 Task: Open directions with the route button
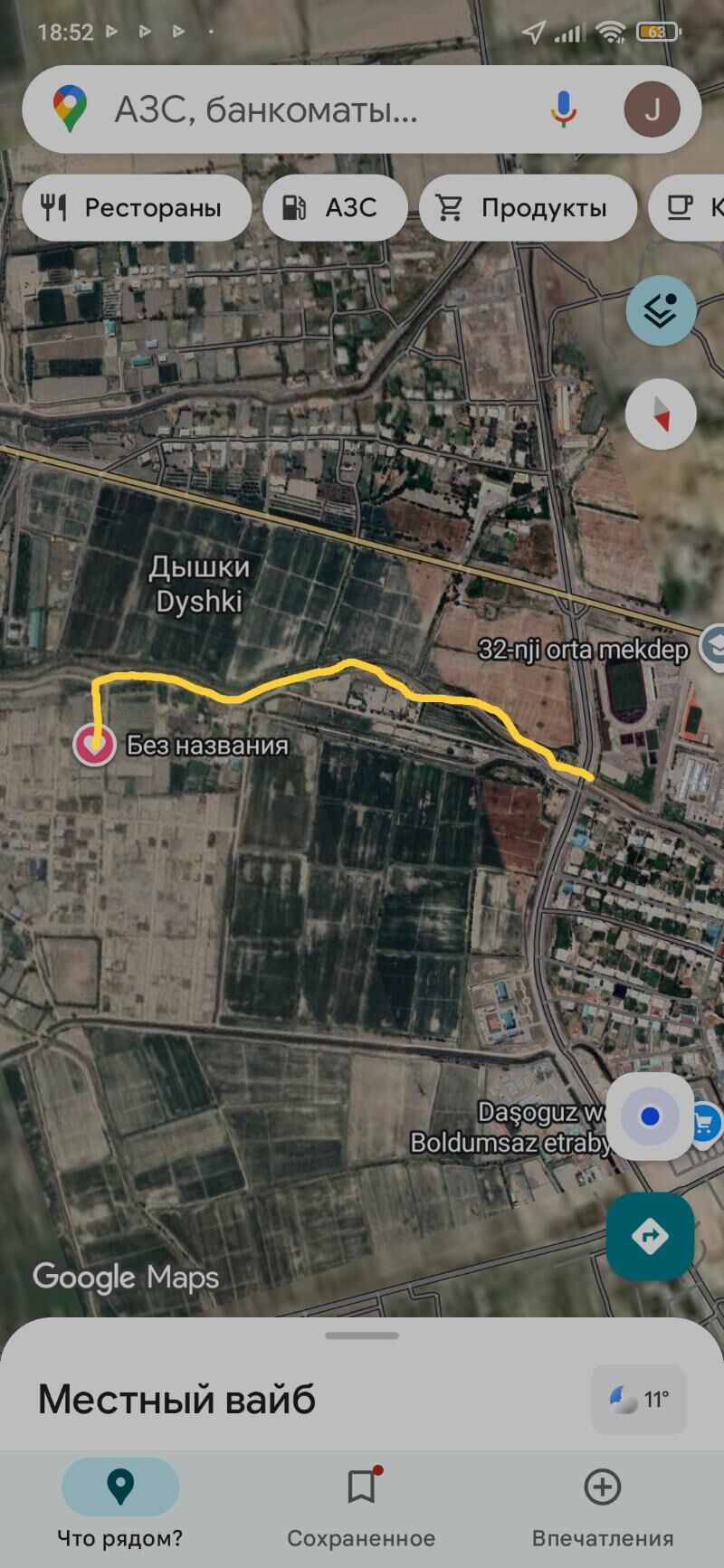[x=650, y=1236]
